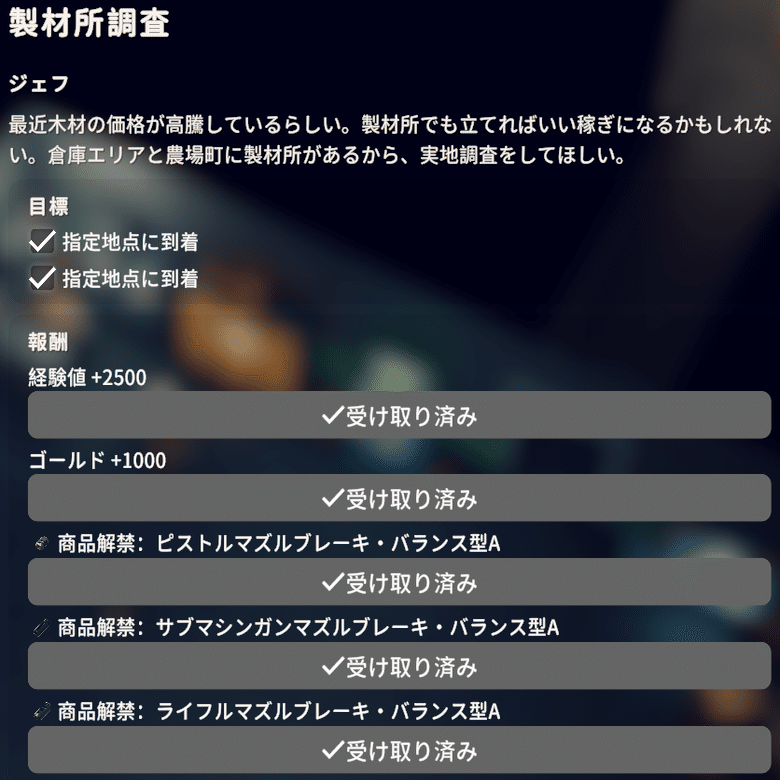
Task: Tap the 受け取り済み button under ライフルマズルブレーキ reward
Action: (399, 750)
